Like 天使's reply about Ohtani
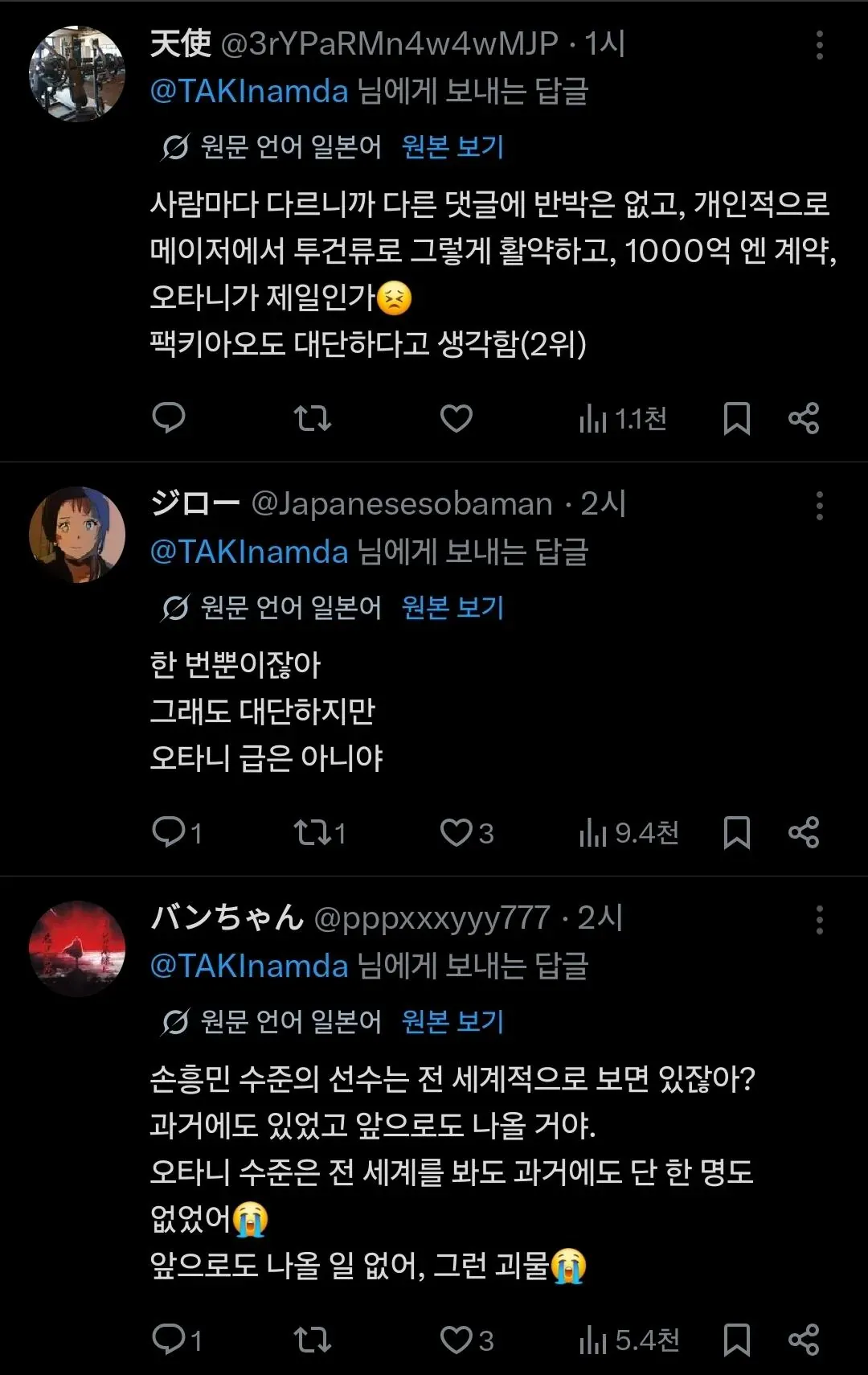Screen dimensions: 868x1375 pyautogui.click(x=456, y=418)
